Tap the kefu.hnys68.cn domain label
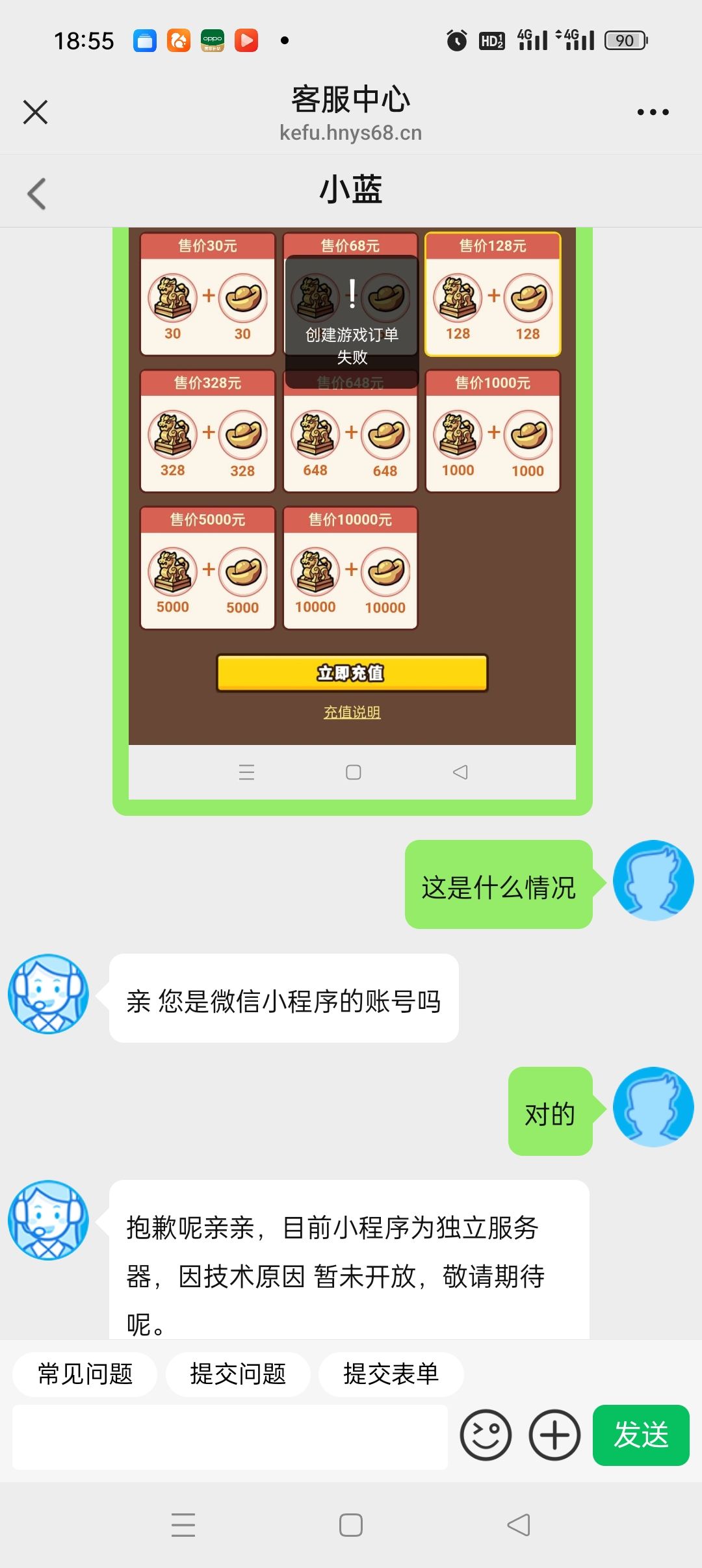This screenshot has width=702, height=1568. [351, 133]
